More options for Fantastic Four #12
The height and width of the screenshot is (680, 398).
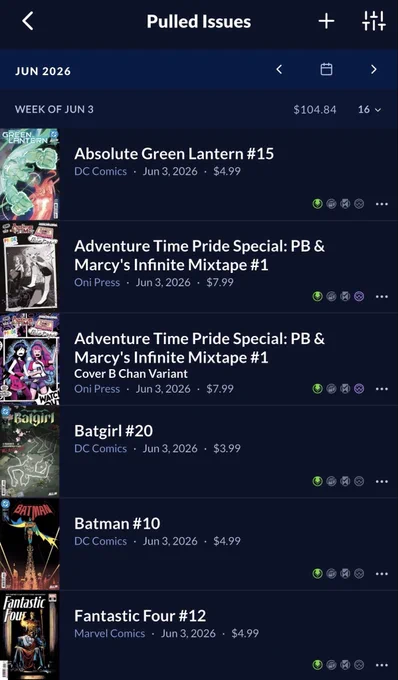pos(382,665)
